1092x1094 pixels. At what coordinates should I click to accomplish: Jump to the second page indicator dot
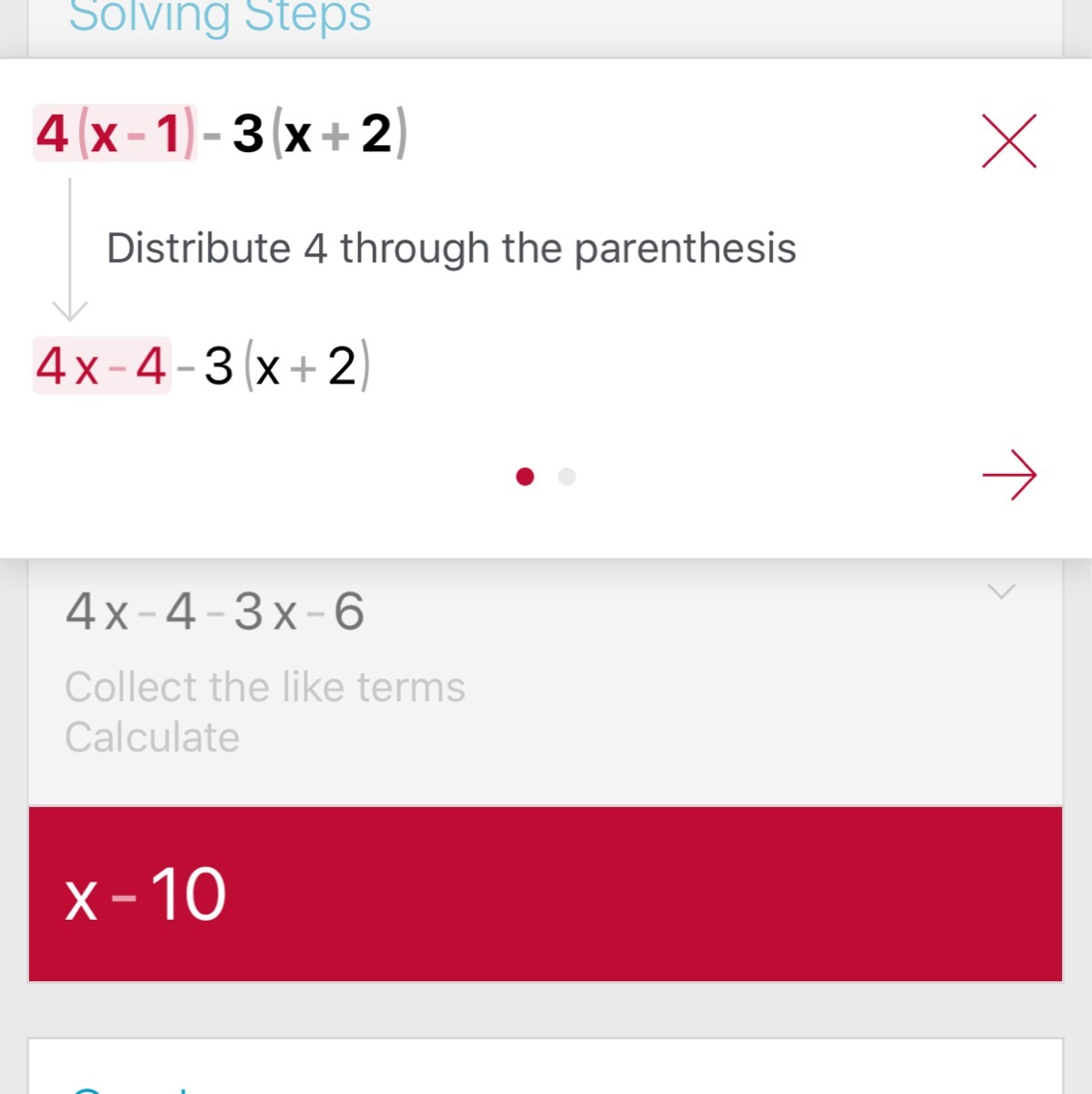point(567,477)
